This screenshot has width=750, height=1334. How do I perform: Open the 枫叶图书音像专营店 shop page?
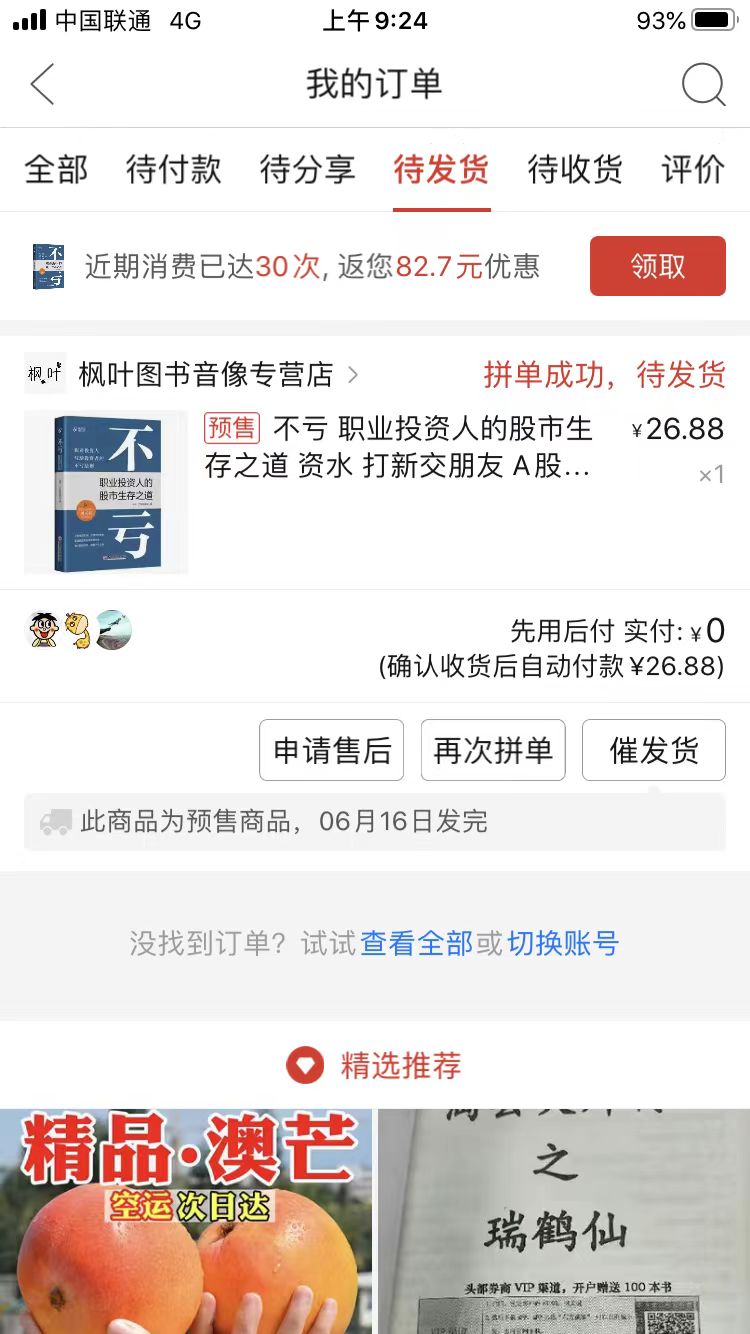[x=205, y=375]
